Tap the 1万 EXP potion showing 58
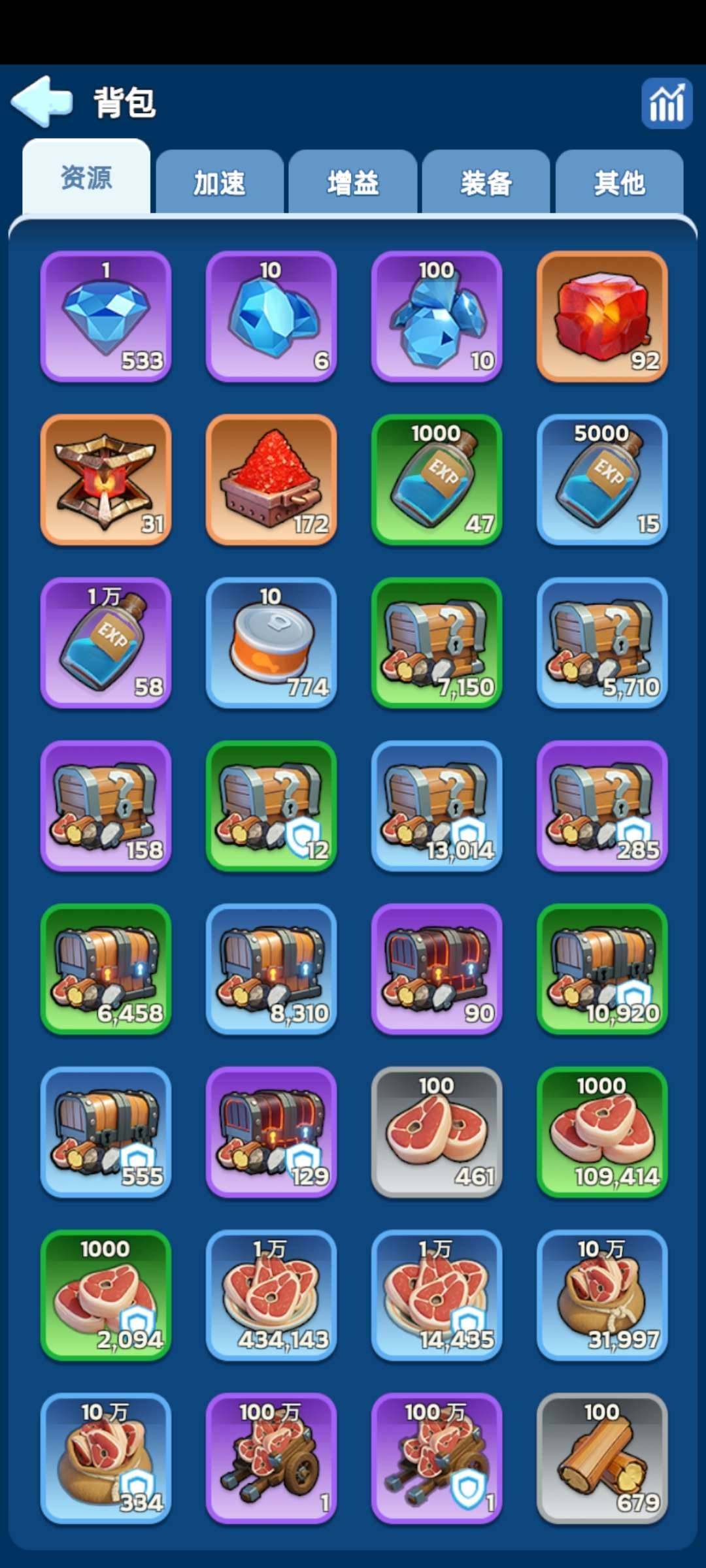The height and width of the screenshot is (1568, 706). click(106, 644)
